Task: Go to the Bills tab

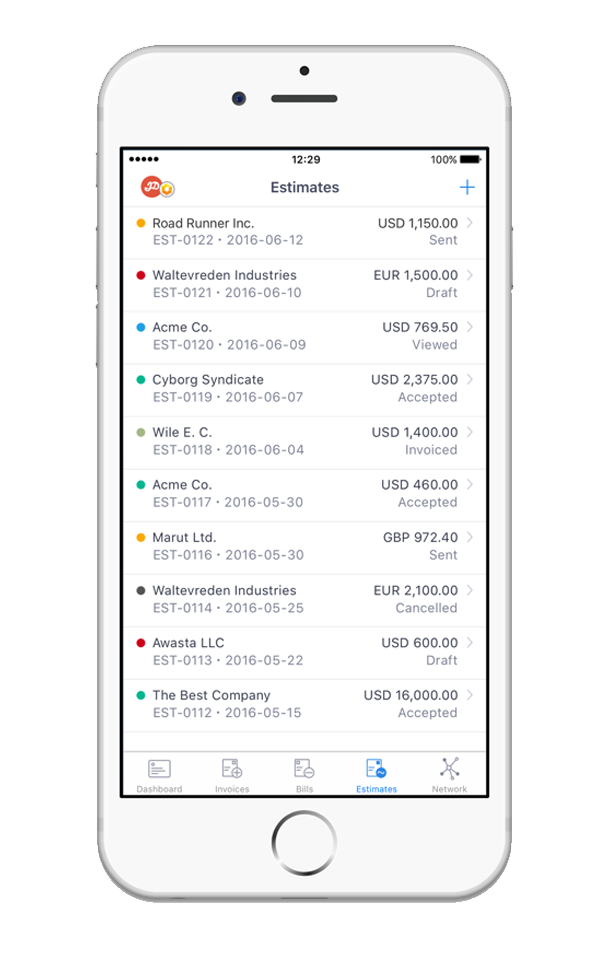Action: pos(304,775)
